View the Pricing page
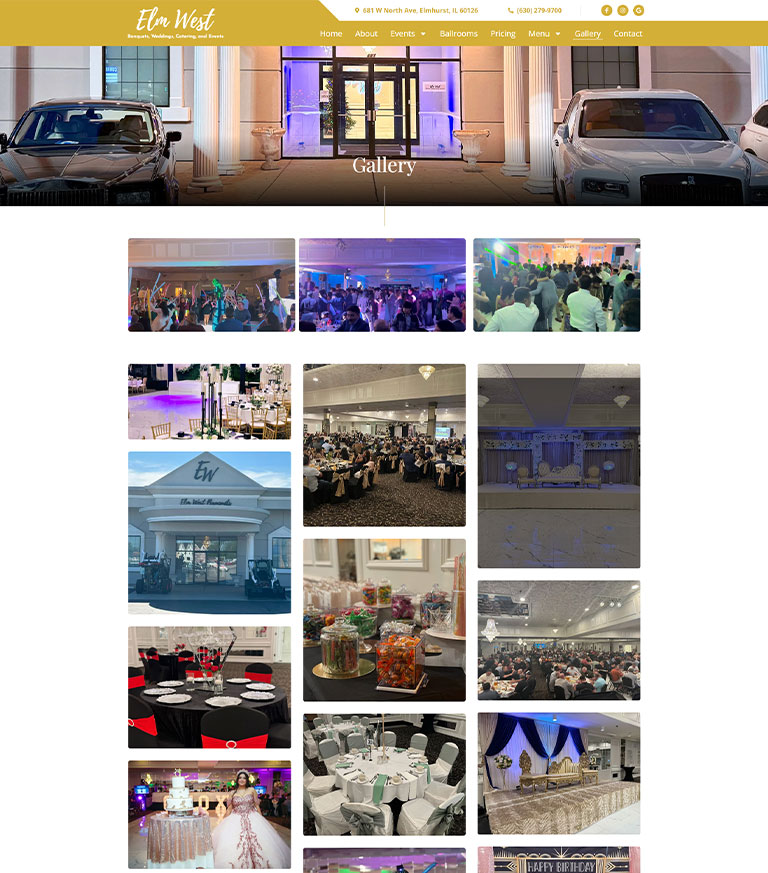This screenshot has height=873, width=768. point(503,34)
